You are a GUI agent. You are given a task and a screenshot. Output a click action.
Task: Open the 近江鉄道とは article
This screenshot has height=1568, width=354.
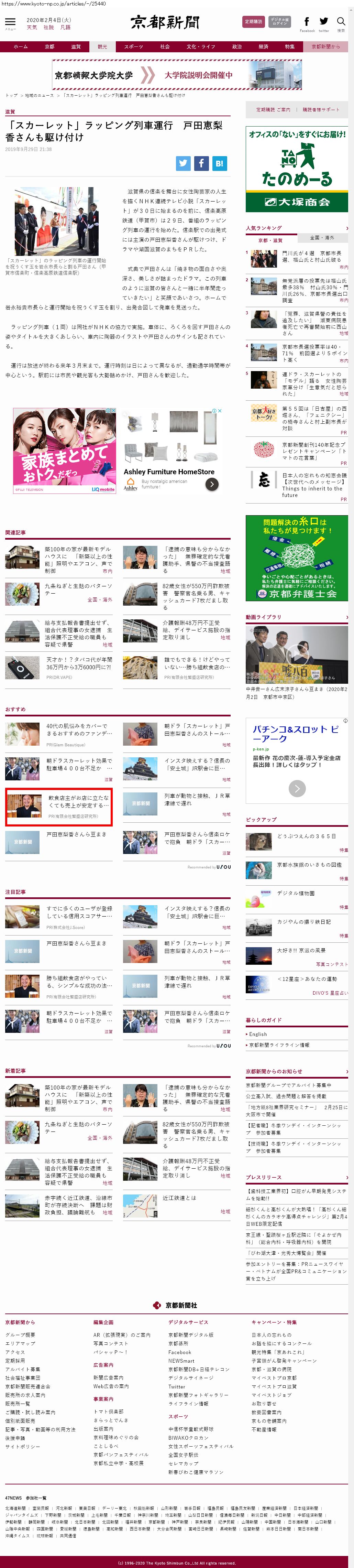pyautogui.click(x=179, y=1198)
